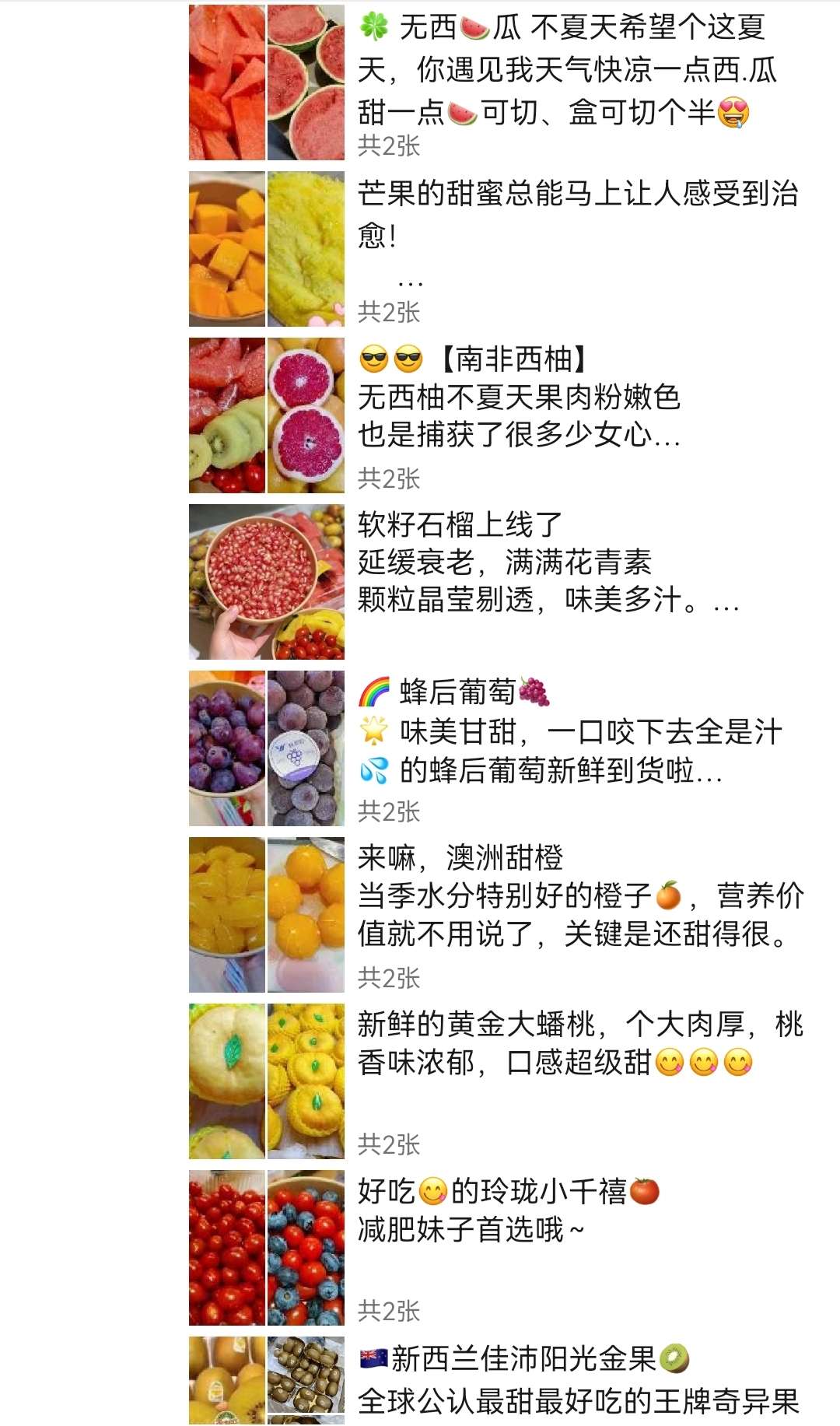Open the 软籽石榴上线了 pomegranate post
This screenshot has width=840, height=1426.
coord(544,562)
